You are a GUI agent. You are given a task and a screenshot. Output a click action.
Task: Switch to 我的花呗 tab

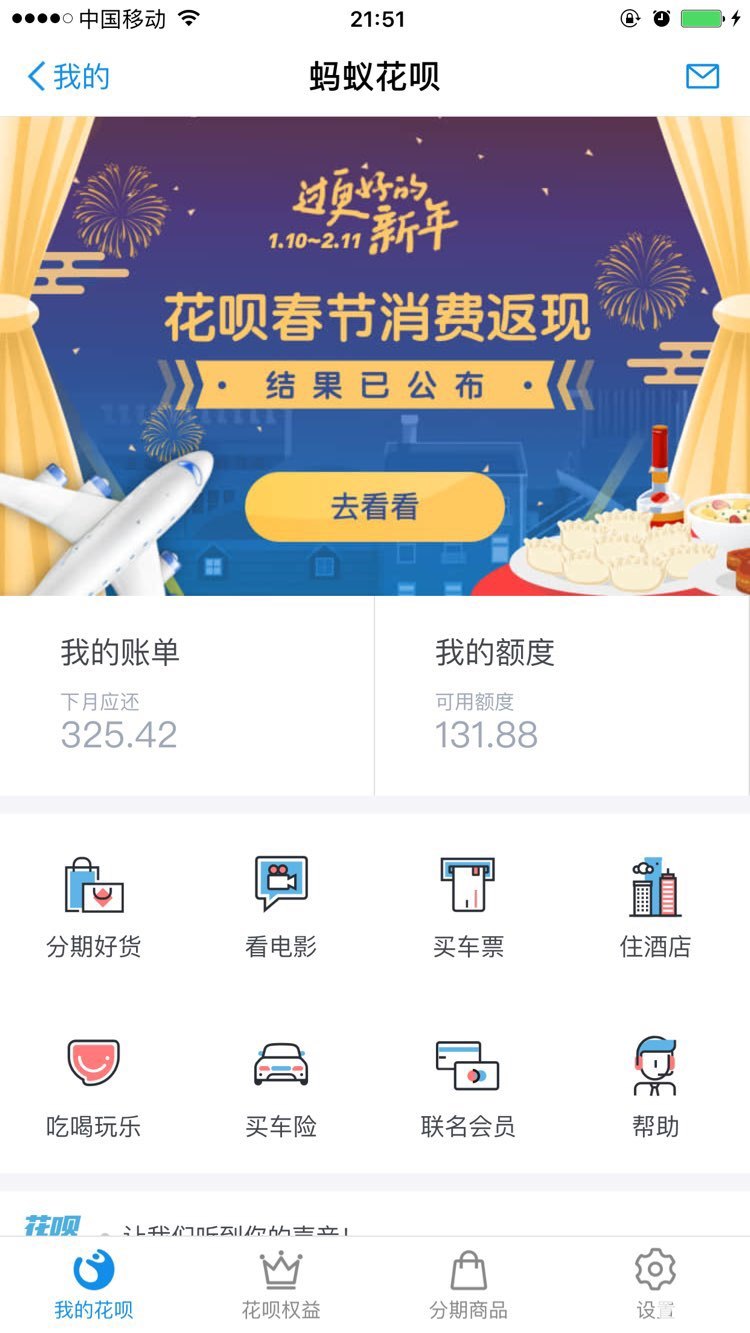coord(94,1285)
